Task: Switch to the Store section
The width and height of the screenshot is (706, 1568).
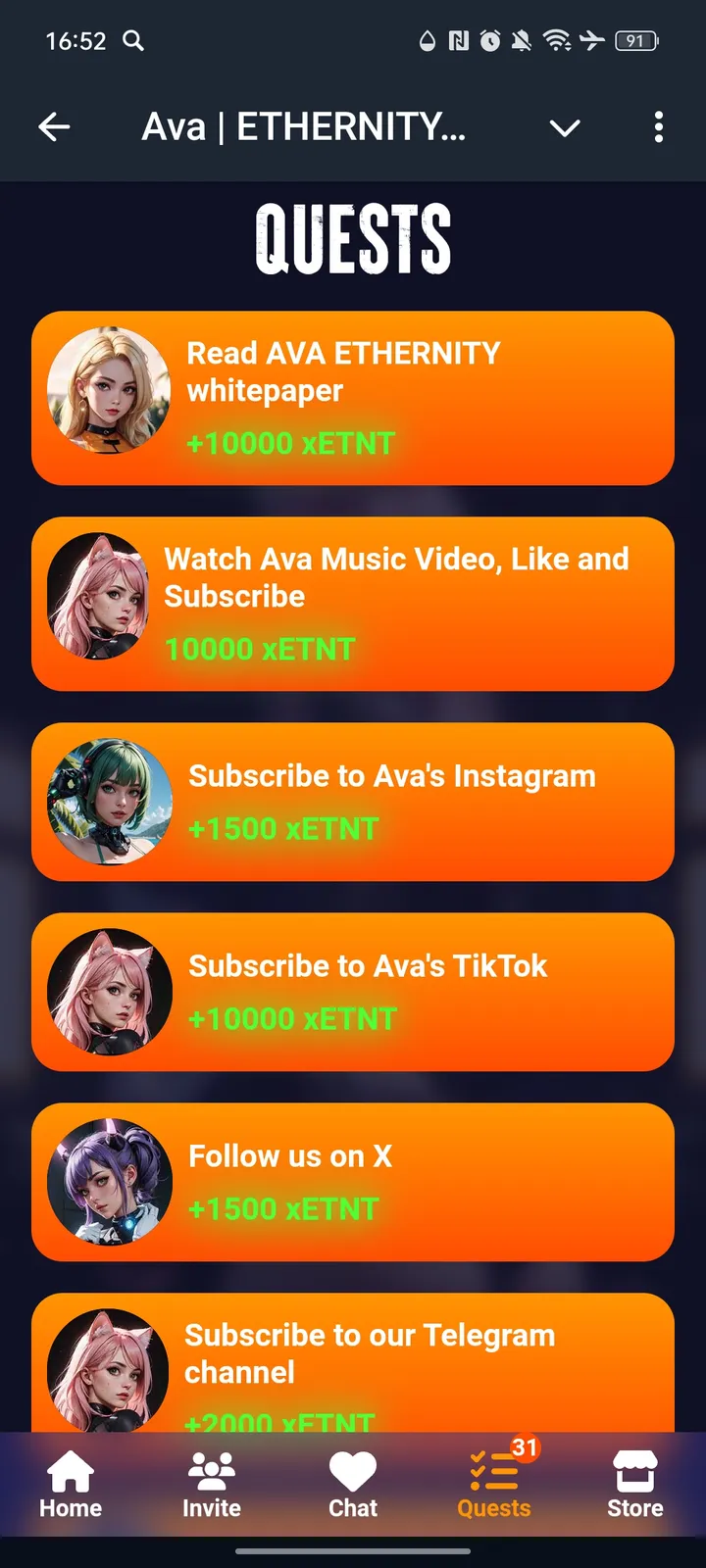Action: click(633, 1485)
